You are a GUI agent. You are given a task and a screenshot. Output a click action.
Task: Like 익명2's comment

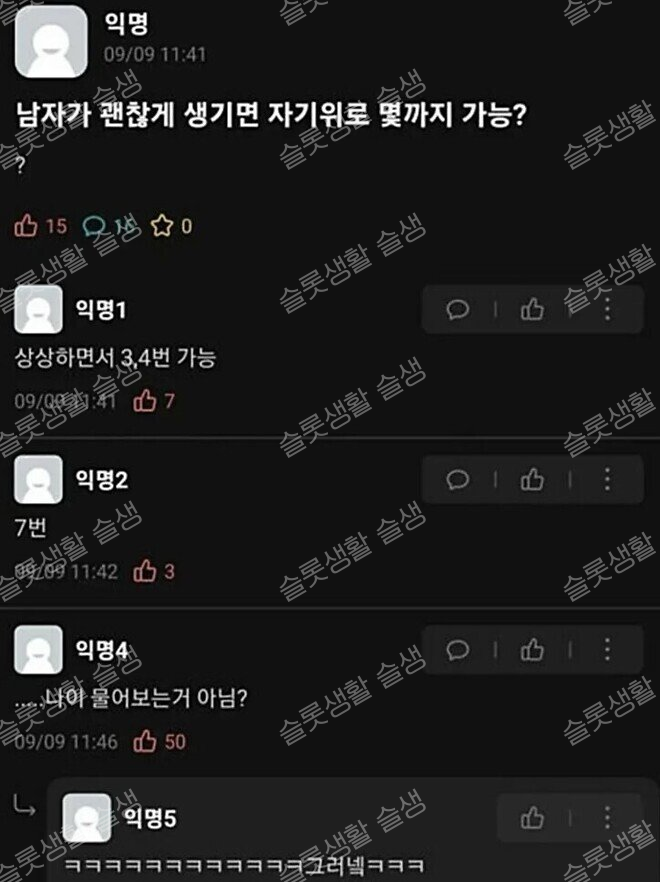(x=532, y=480)
